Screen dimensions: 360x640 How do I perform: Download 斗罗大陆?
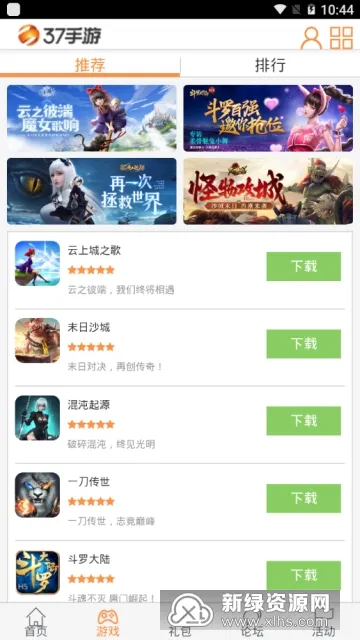[304, 575]
